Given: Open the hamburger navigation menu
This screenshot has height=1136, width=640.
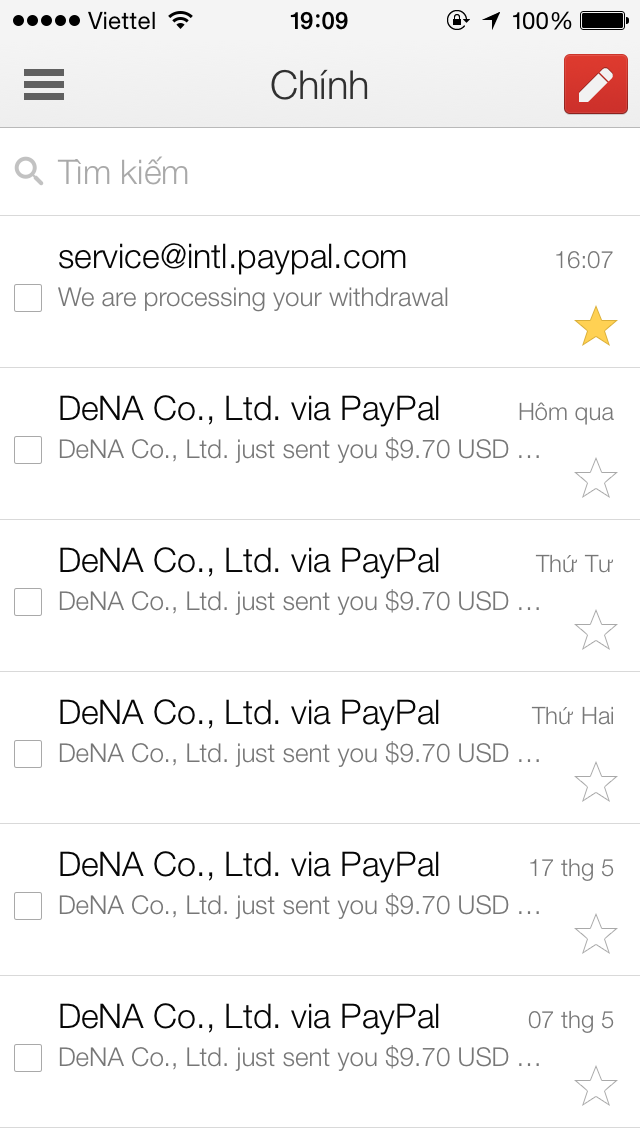Looking at the screenshot, I should (44, 85).
